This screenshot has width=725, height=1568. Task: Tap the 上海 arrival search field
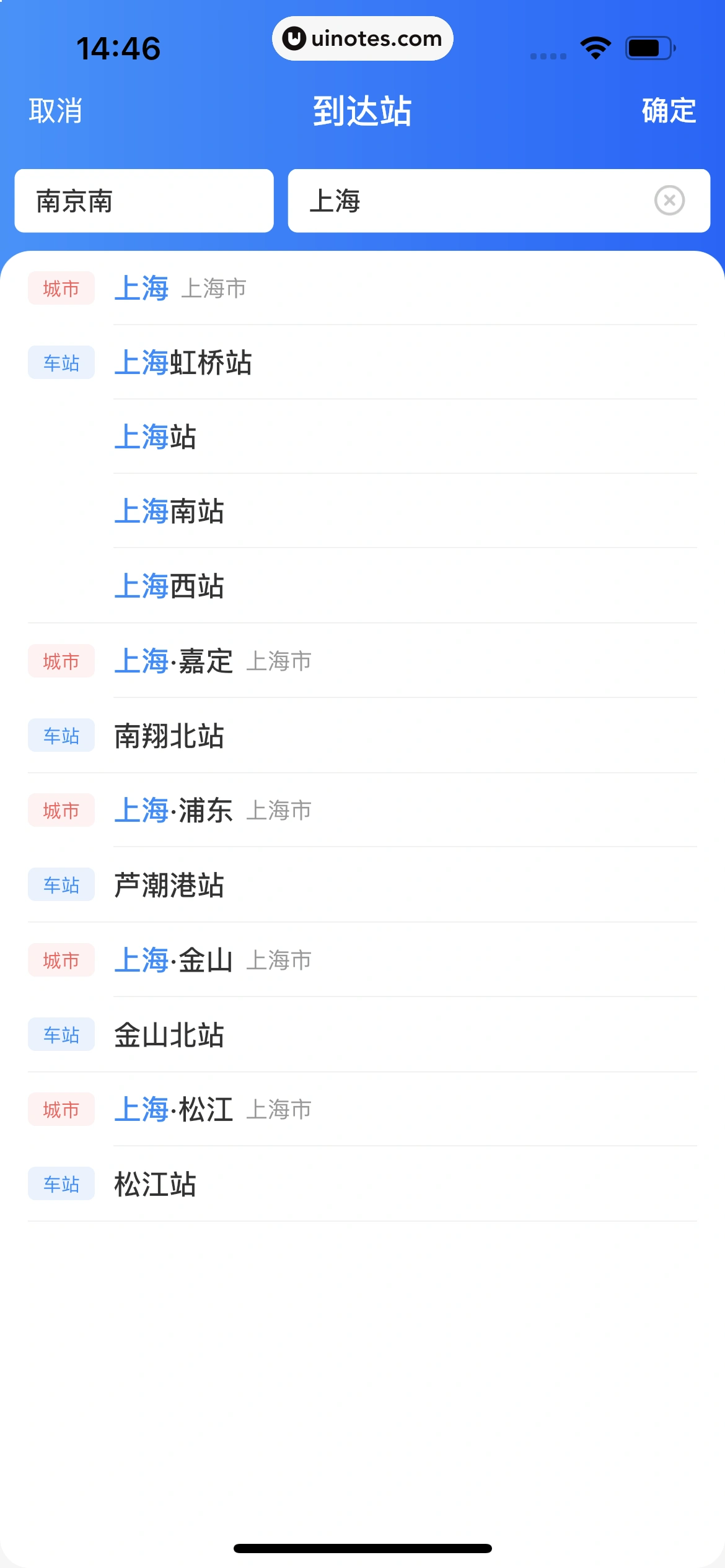pos(471,201)
